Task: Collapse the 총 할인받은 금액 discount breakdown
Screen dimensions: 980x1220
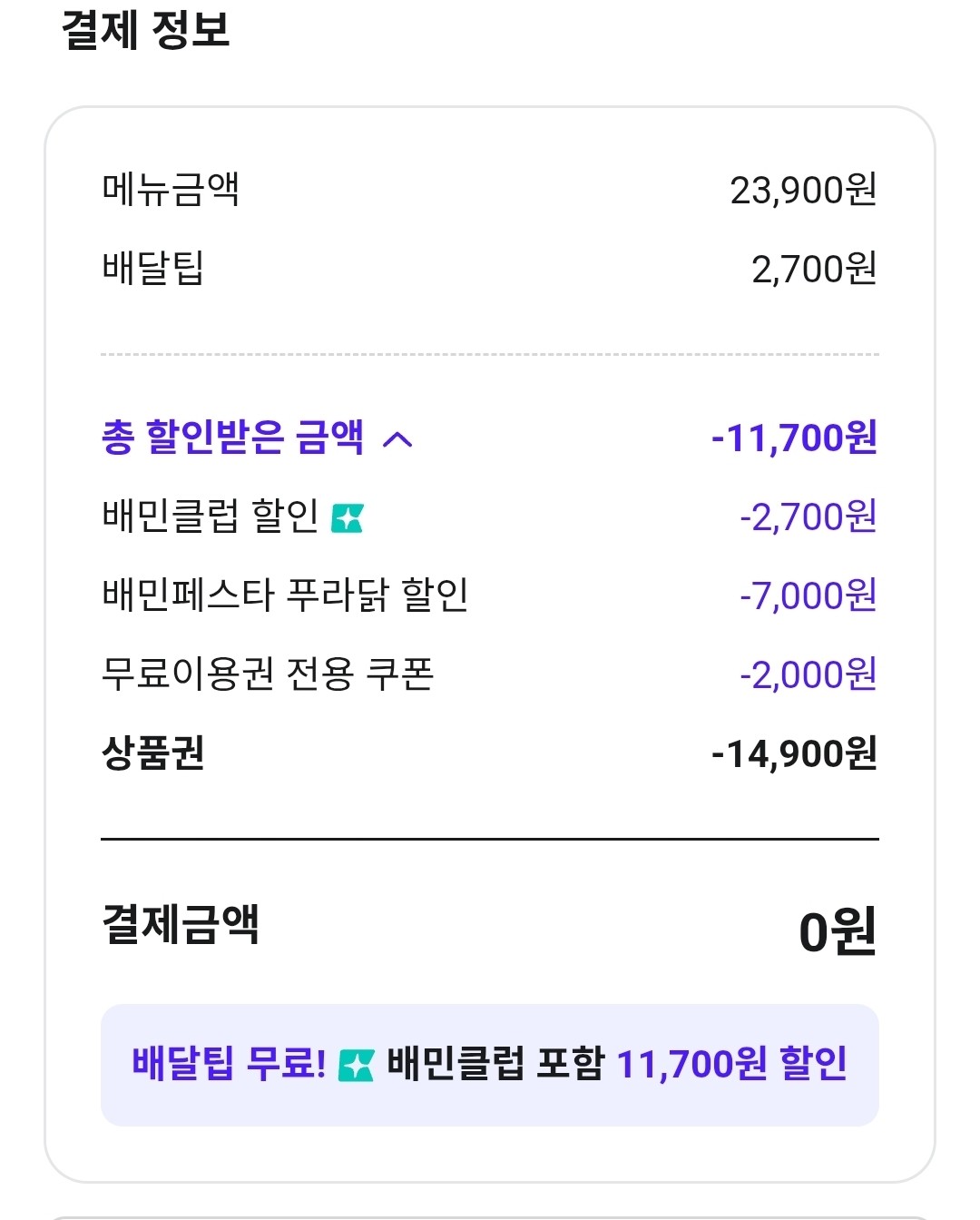Action: pos(397,440)
